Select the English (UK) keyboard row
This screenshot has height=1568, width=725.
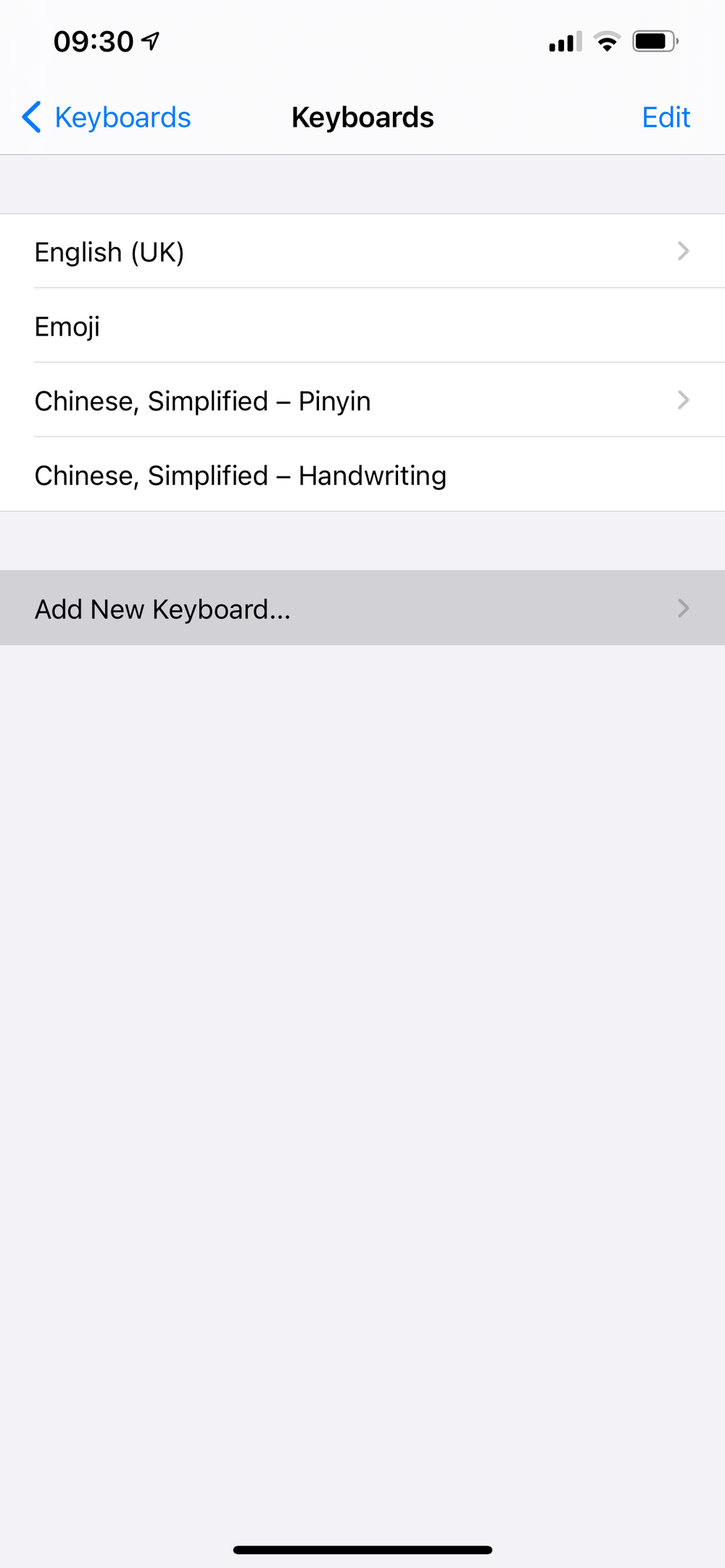(x=290, y=251)
